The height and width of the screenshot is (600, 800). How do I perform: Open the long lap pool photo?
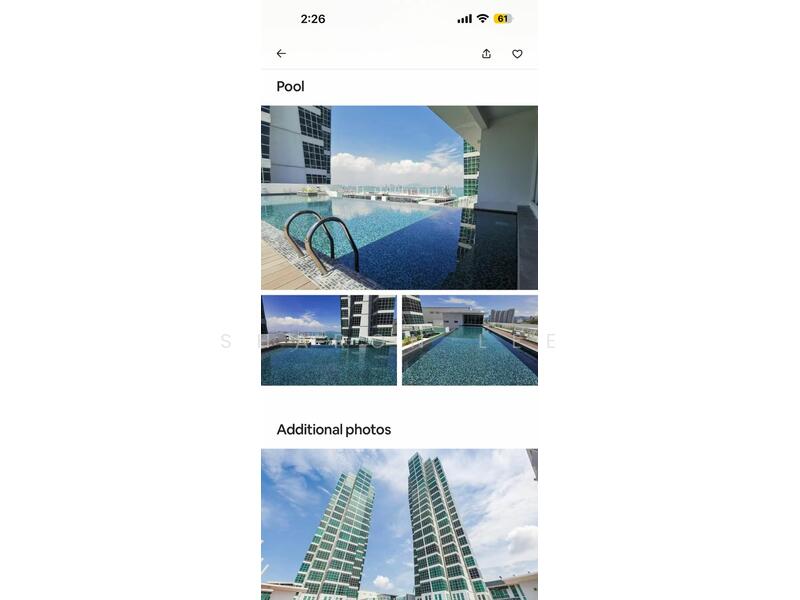pos(470,340)
